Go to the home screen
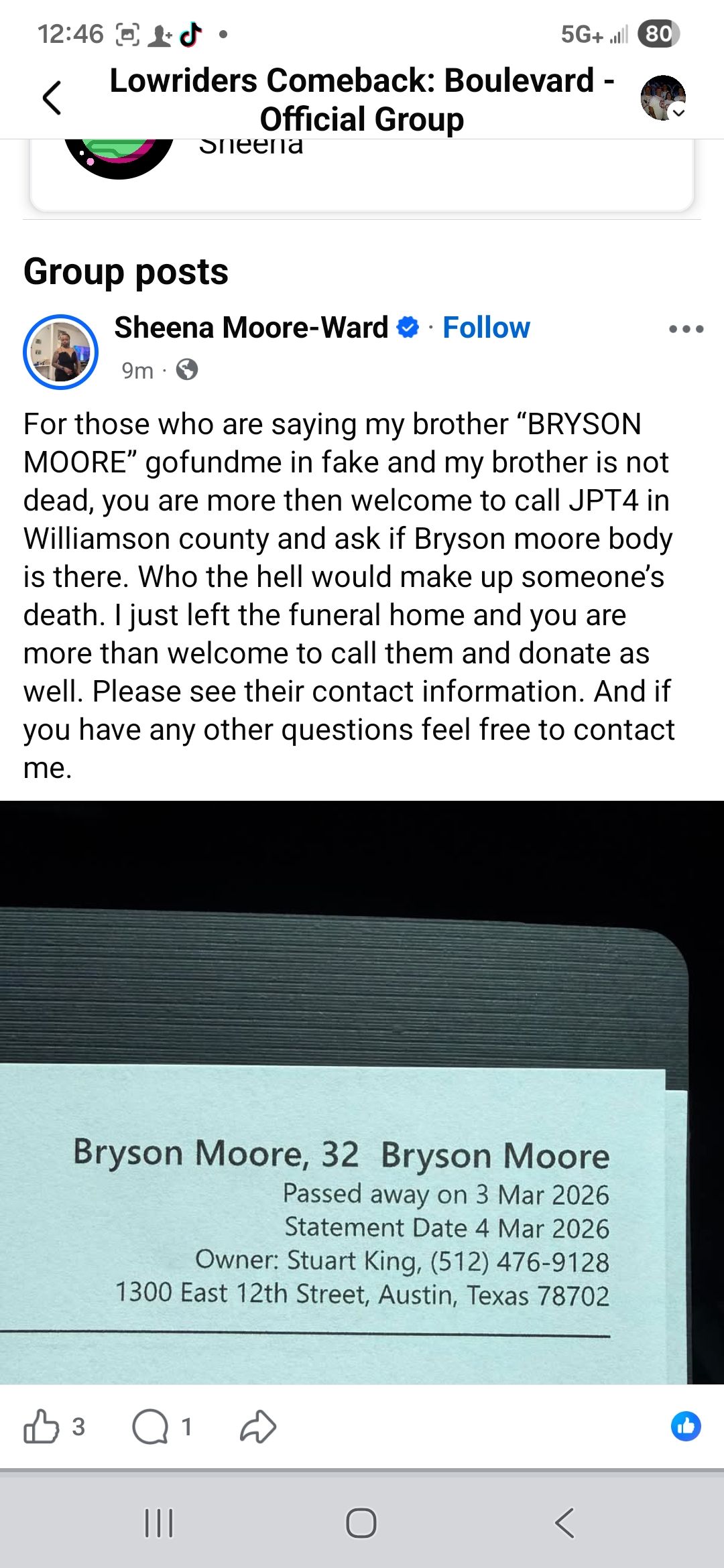 [361, 1522]
